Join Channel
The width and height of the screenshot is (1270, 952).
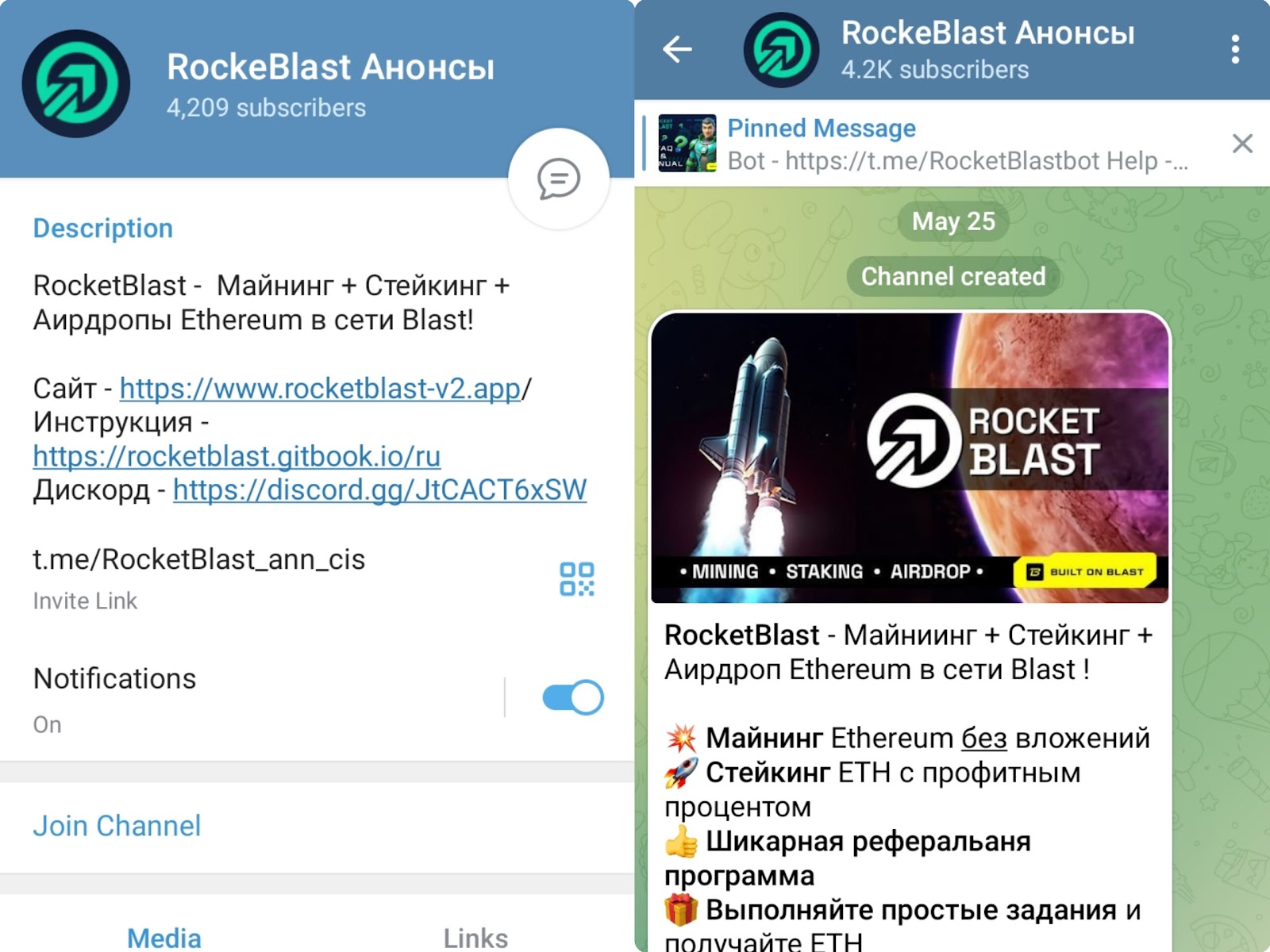point(117,826)
